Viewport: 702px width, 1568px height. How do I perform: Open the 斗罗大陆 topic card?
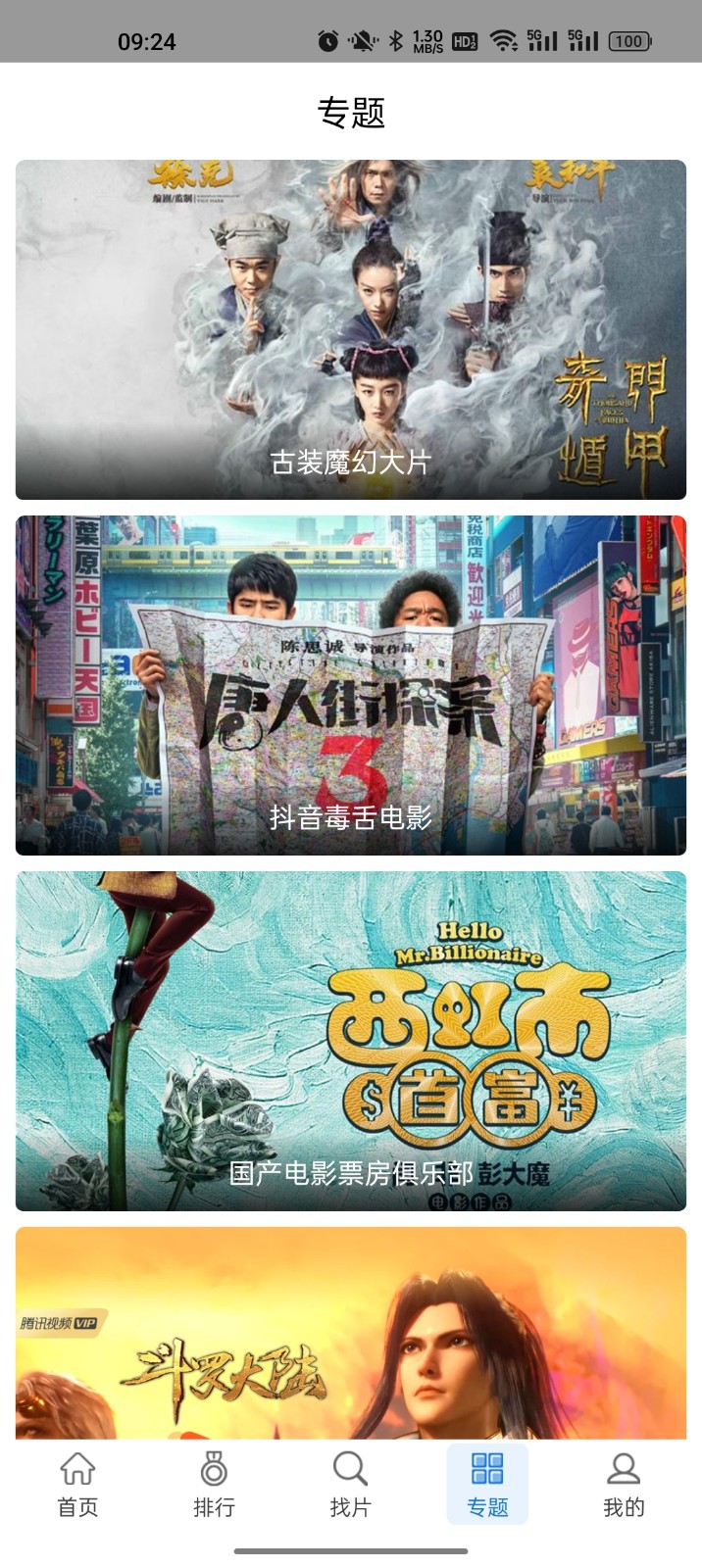tap(351, 1333)
